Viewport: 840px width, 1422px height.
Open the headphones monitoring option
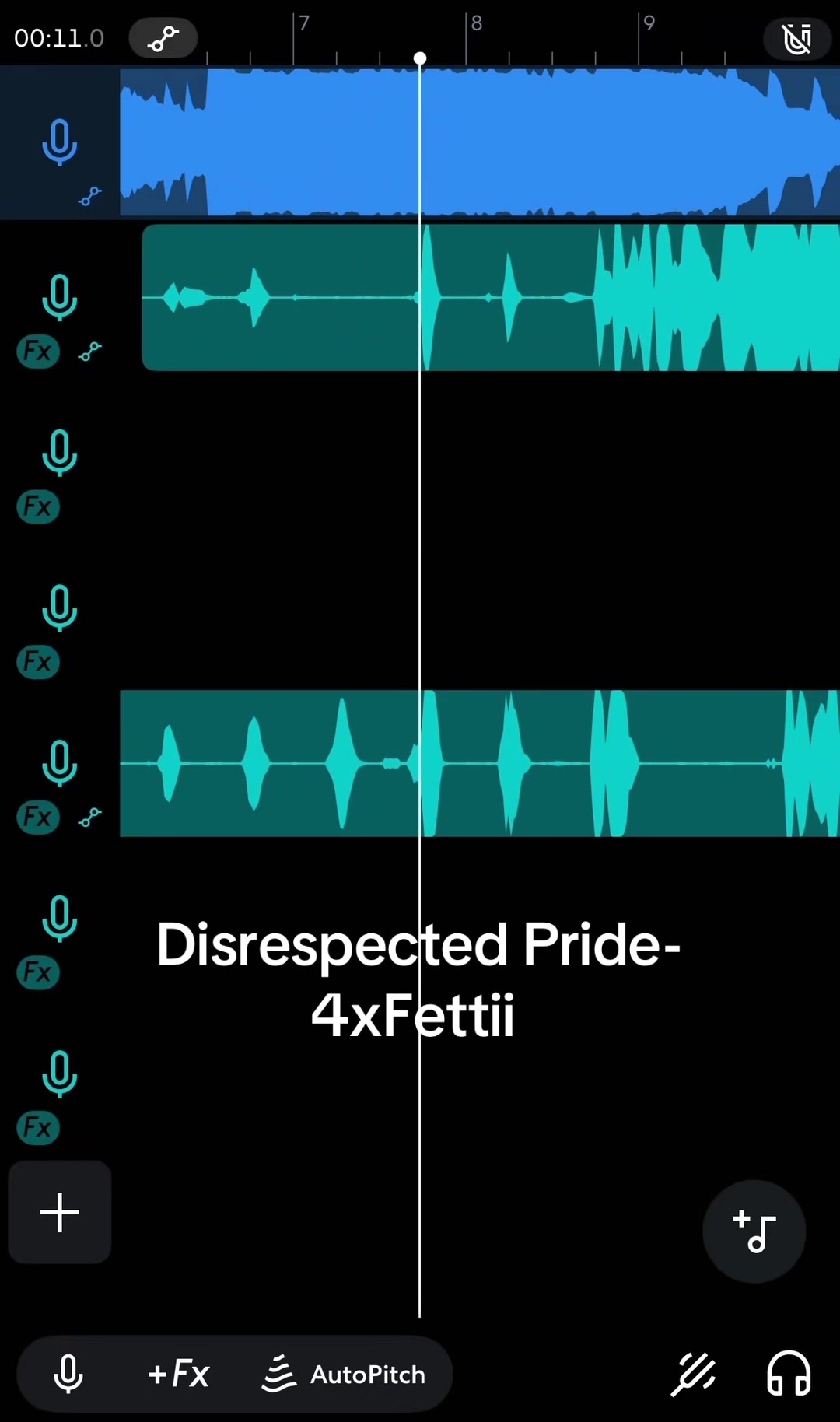coord(789,1373)
